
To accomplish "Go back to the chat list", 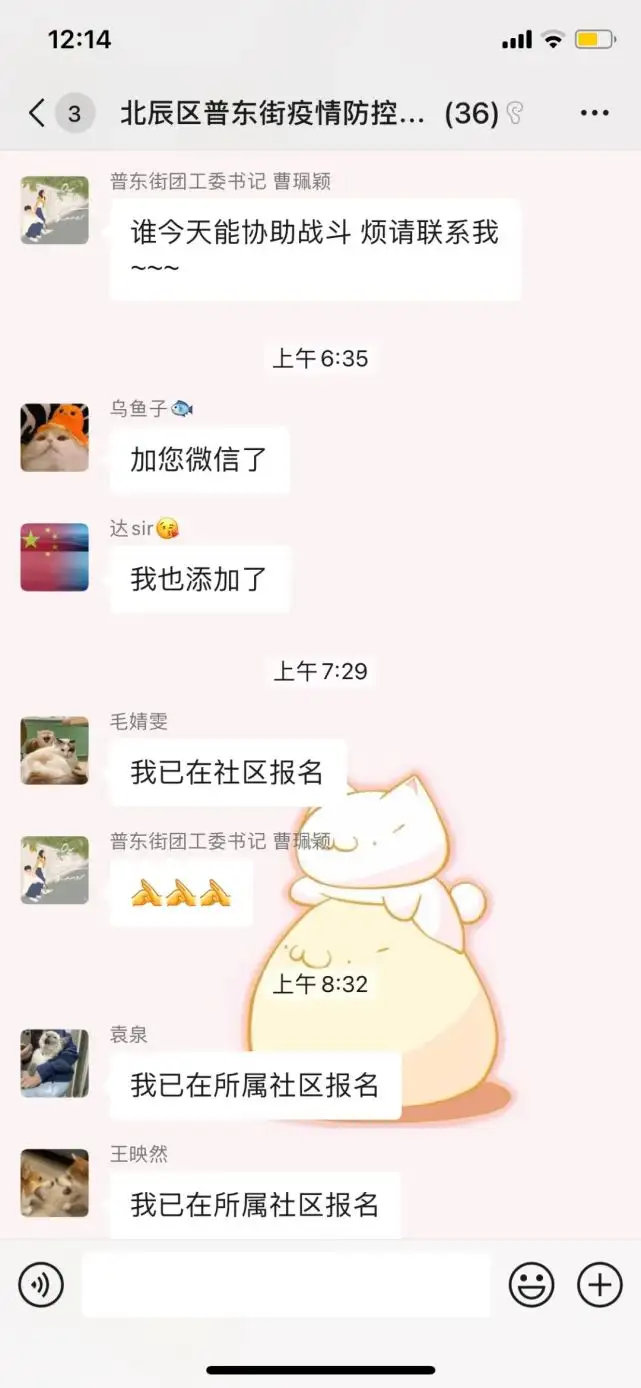I will 37,113.
